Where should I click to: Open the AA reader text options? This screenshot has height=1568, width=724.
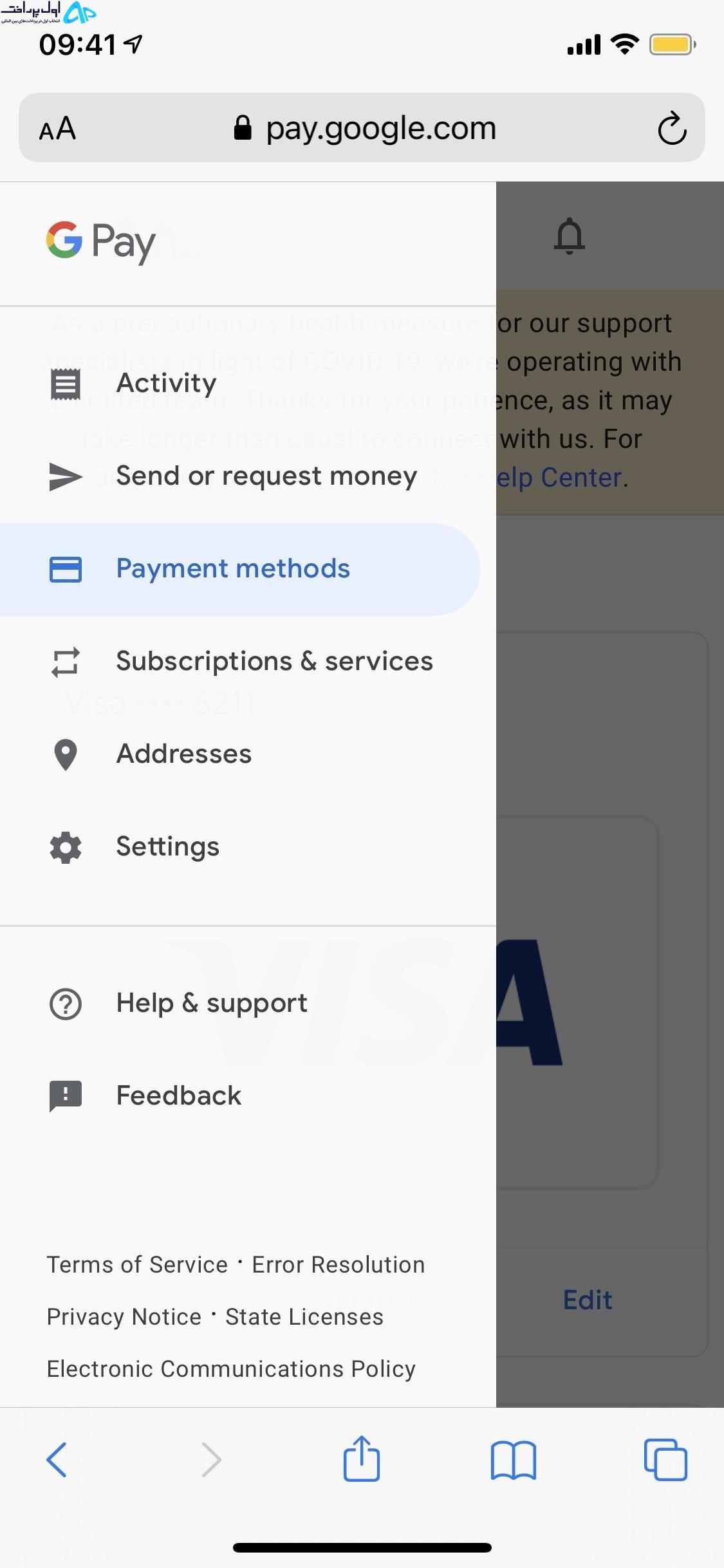58,129
